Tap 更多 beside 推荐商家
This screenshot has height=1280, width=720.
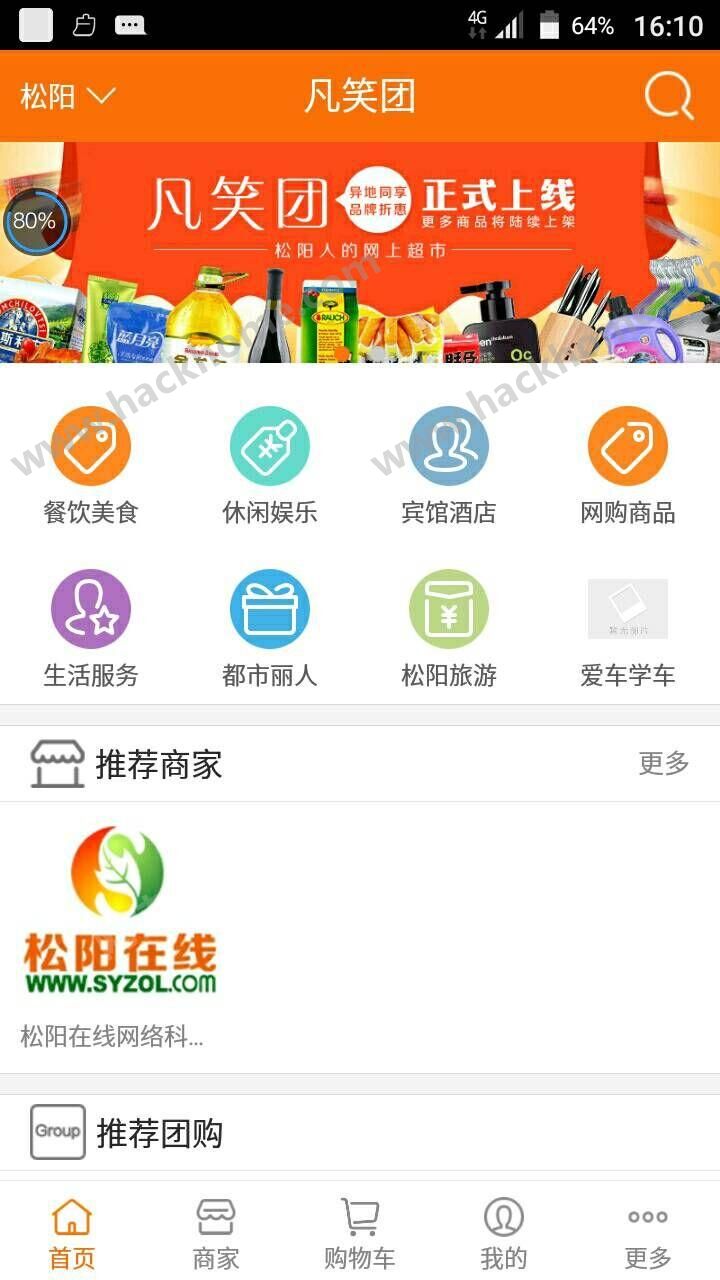(x=664, y=764)
